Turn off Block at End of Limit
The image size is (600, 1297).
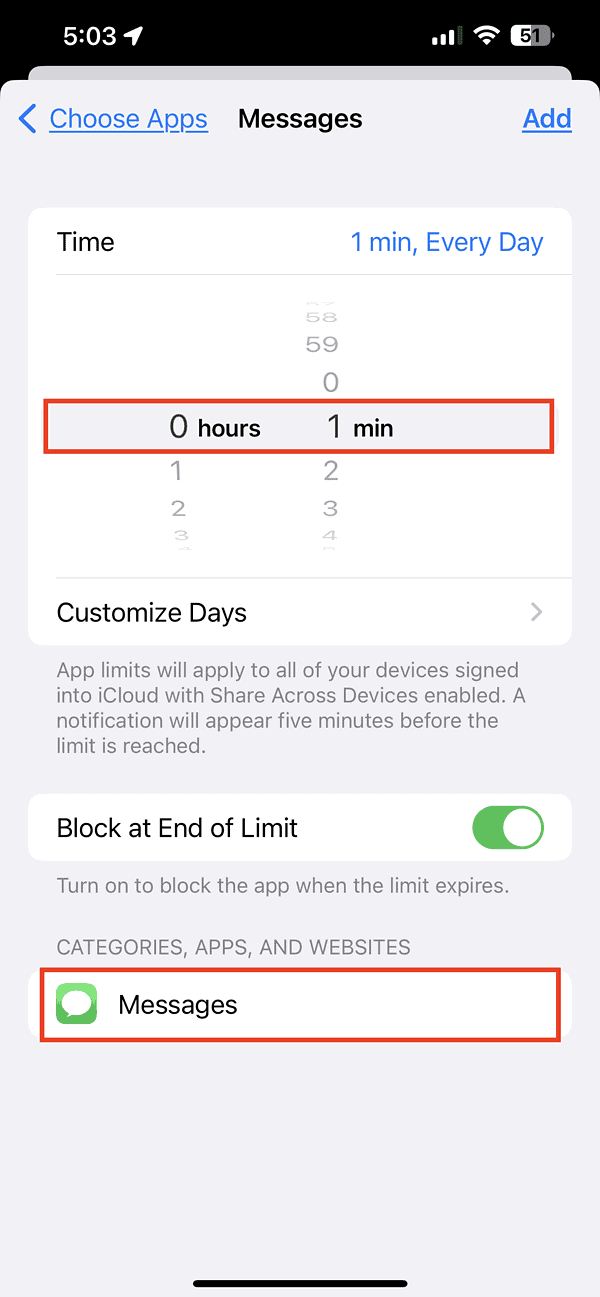click(x=507, y=828)
